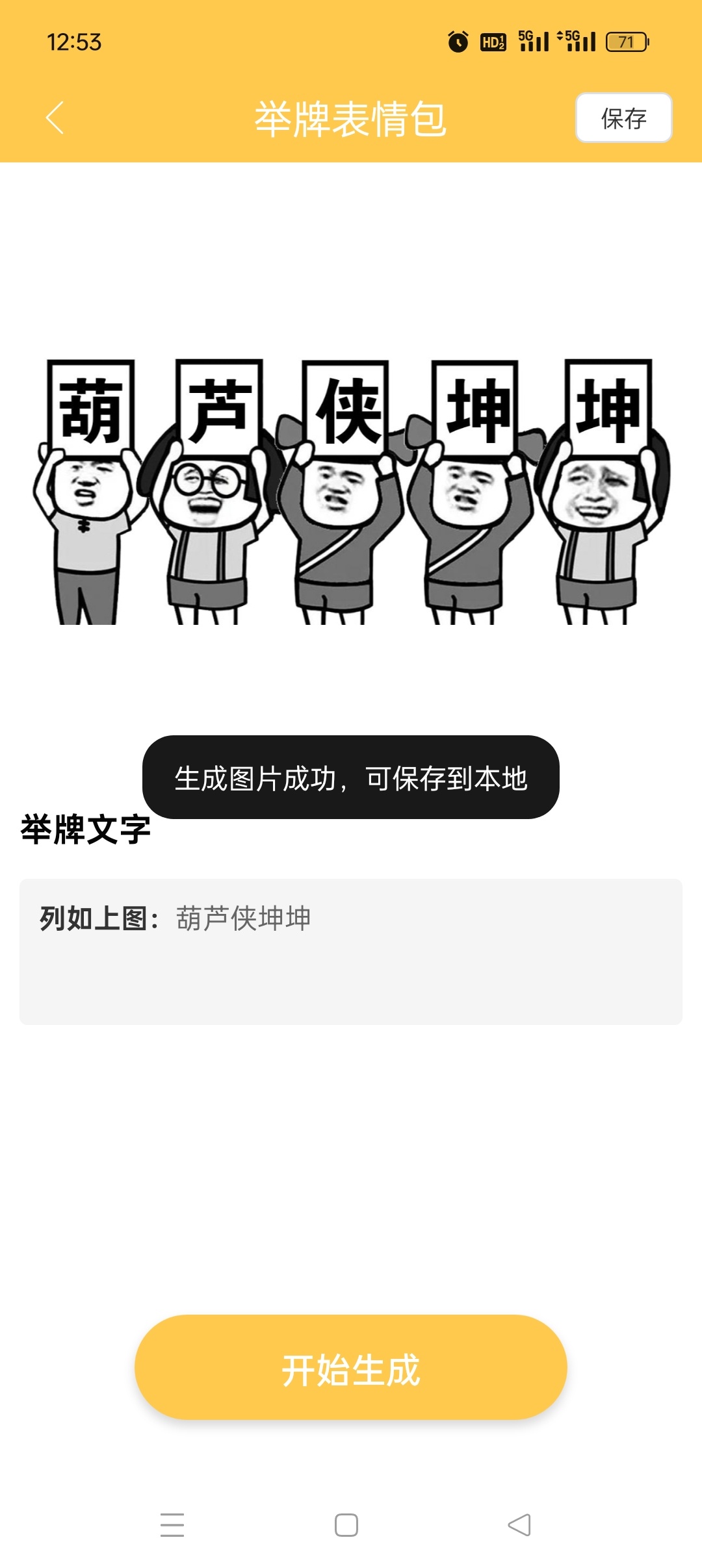Tap the alarm clock icon in the status bar
This screenshot has height=1568, width=702.
click(457, 41)
